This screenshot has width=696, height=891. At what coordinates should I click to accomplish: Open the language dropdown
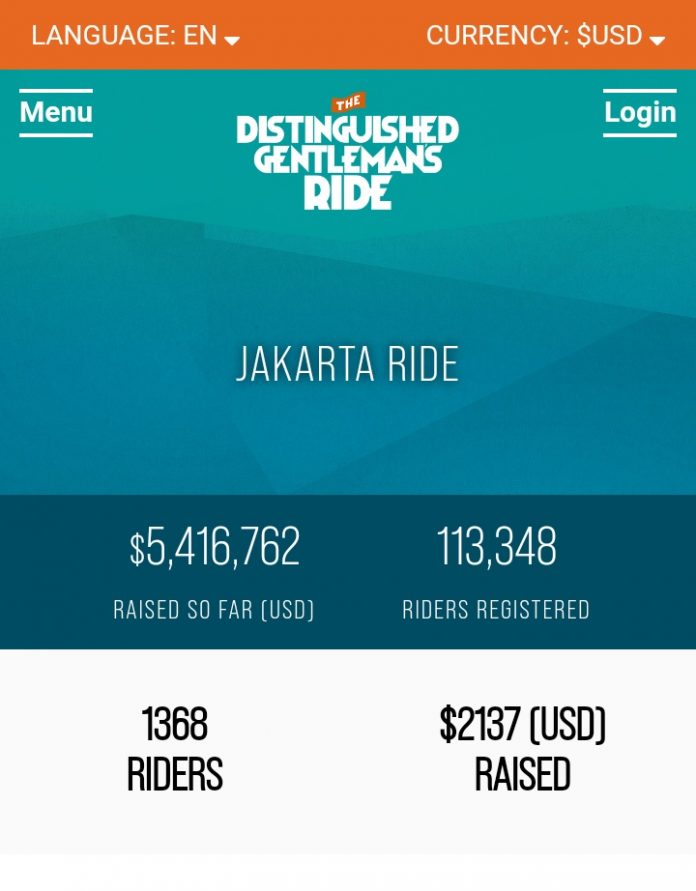[135, 36]
